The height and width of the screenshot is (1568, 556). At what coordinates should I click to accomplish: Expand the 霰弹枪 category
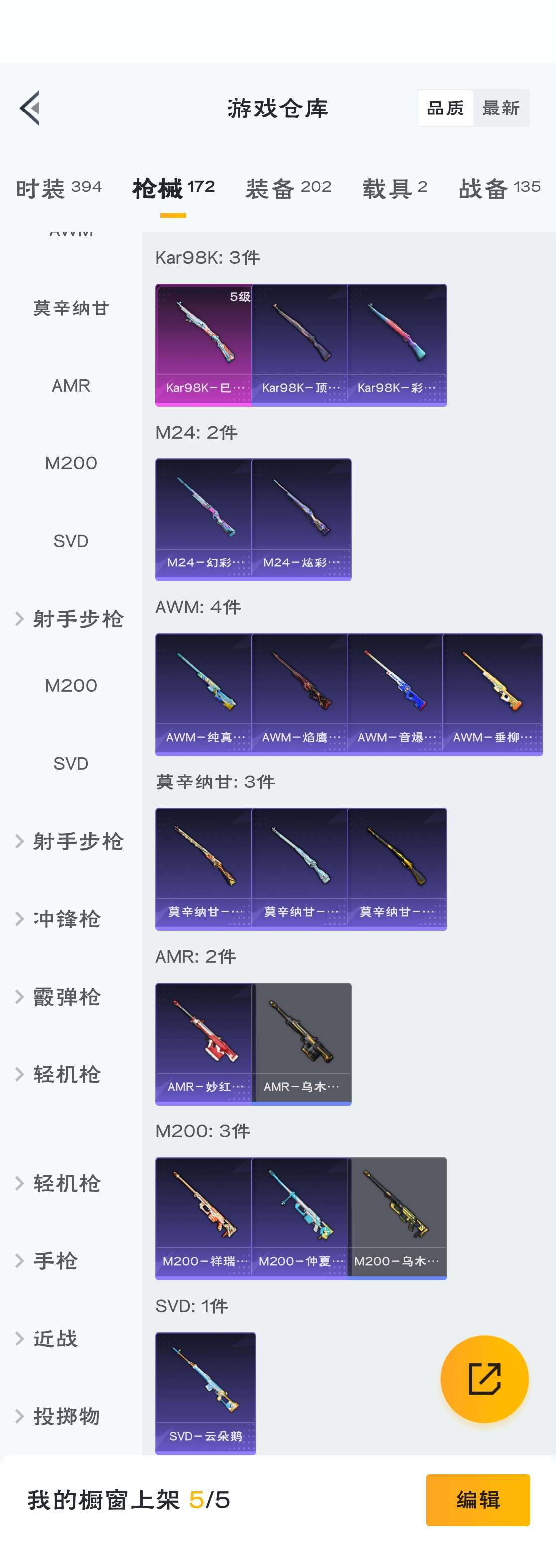67,997
